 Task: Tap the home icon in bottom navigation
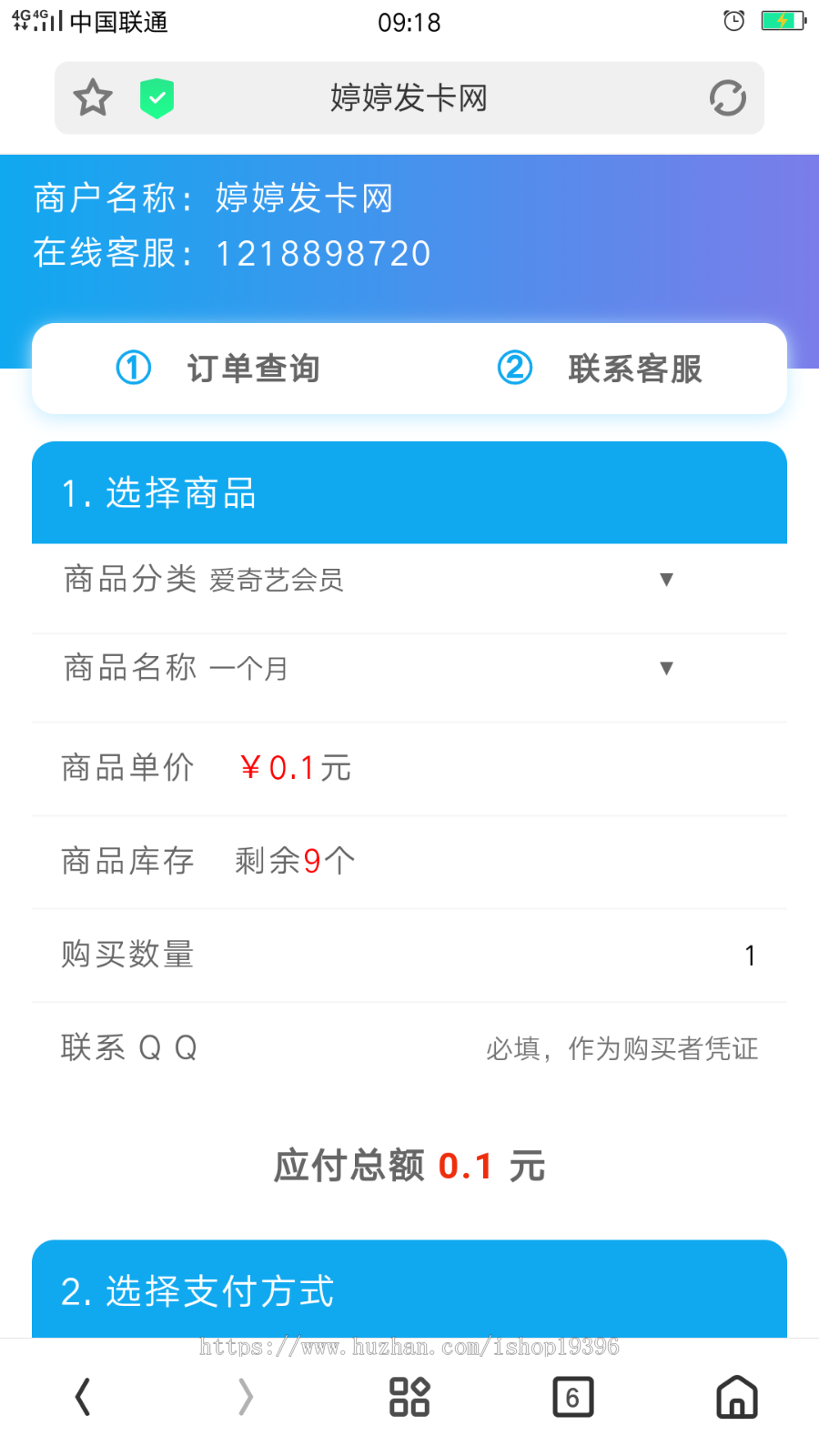pyautogui.click(x=736, y=1397)
